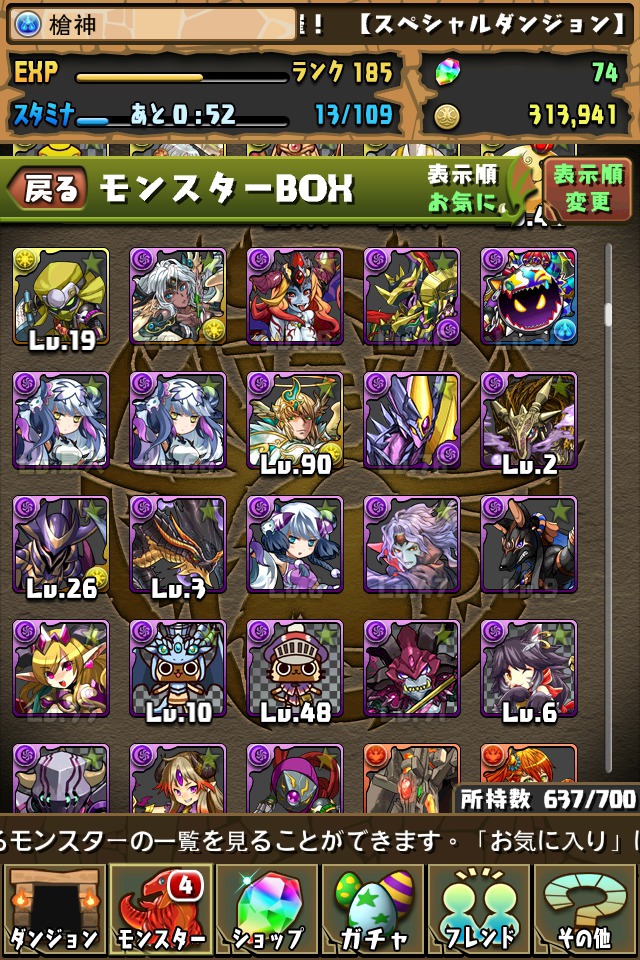Image resolution: width=640 pixels, height=960 pixels.
Task: Open the Lv.90 winged golden monster
Action: [294, 420]
